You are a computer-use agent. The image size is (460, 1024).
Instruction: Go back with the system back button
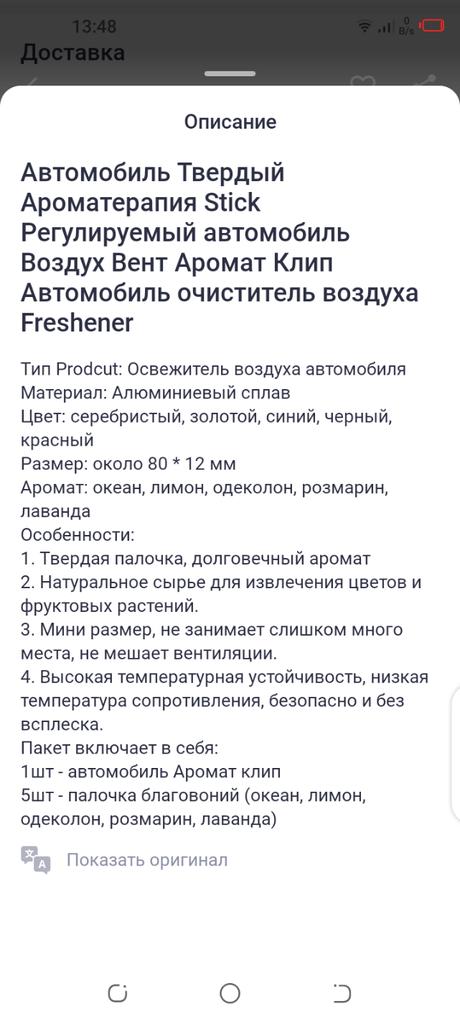tap(342, 993)
